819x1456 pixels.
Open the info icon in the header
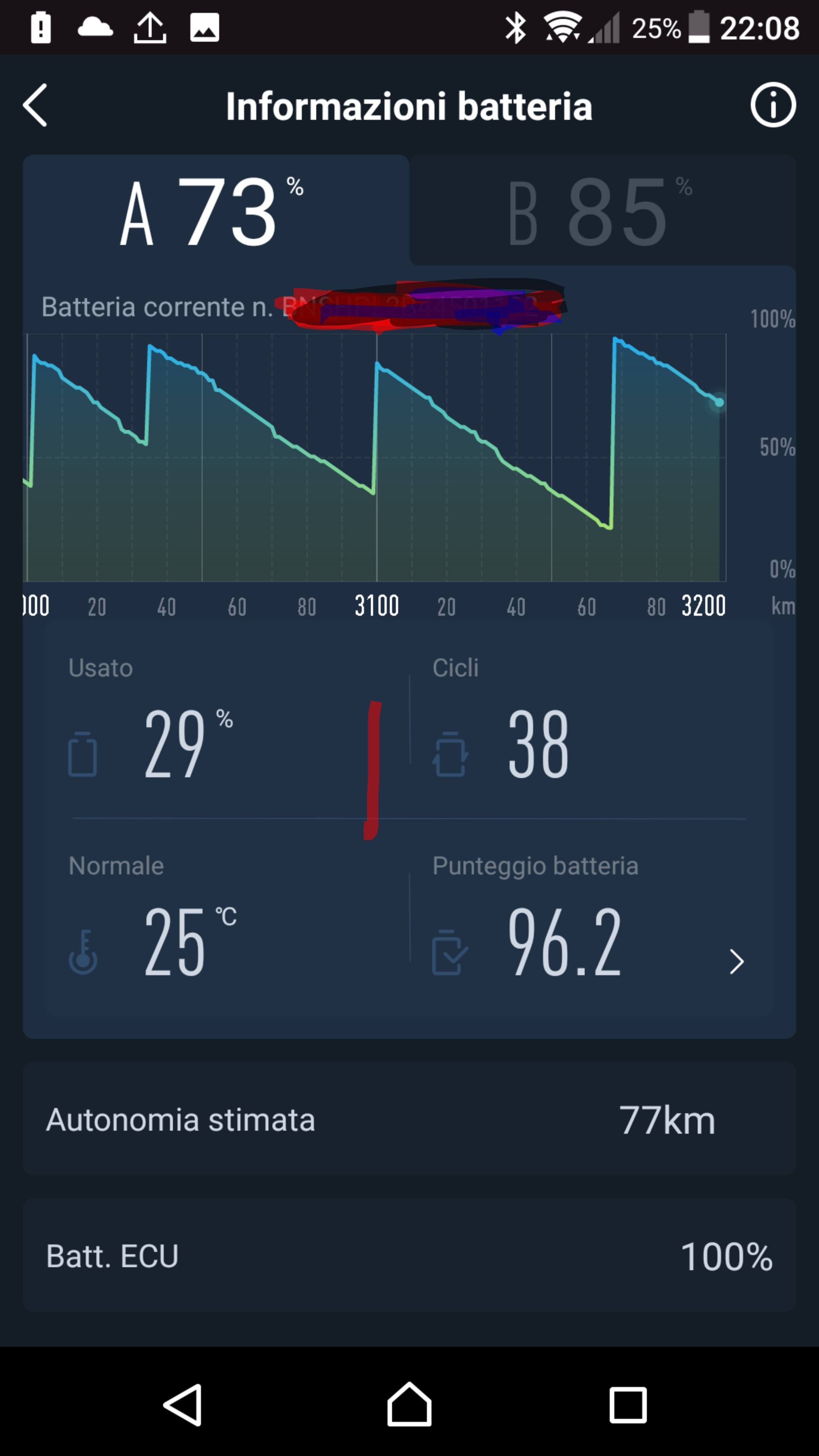[773, 105]
